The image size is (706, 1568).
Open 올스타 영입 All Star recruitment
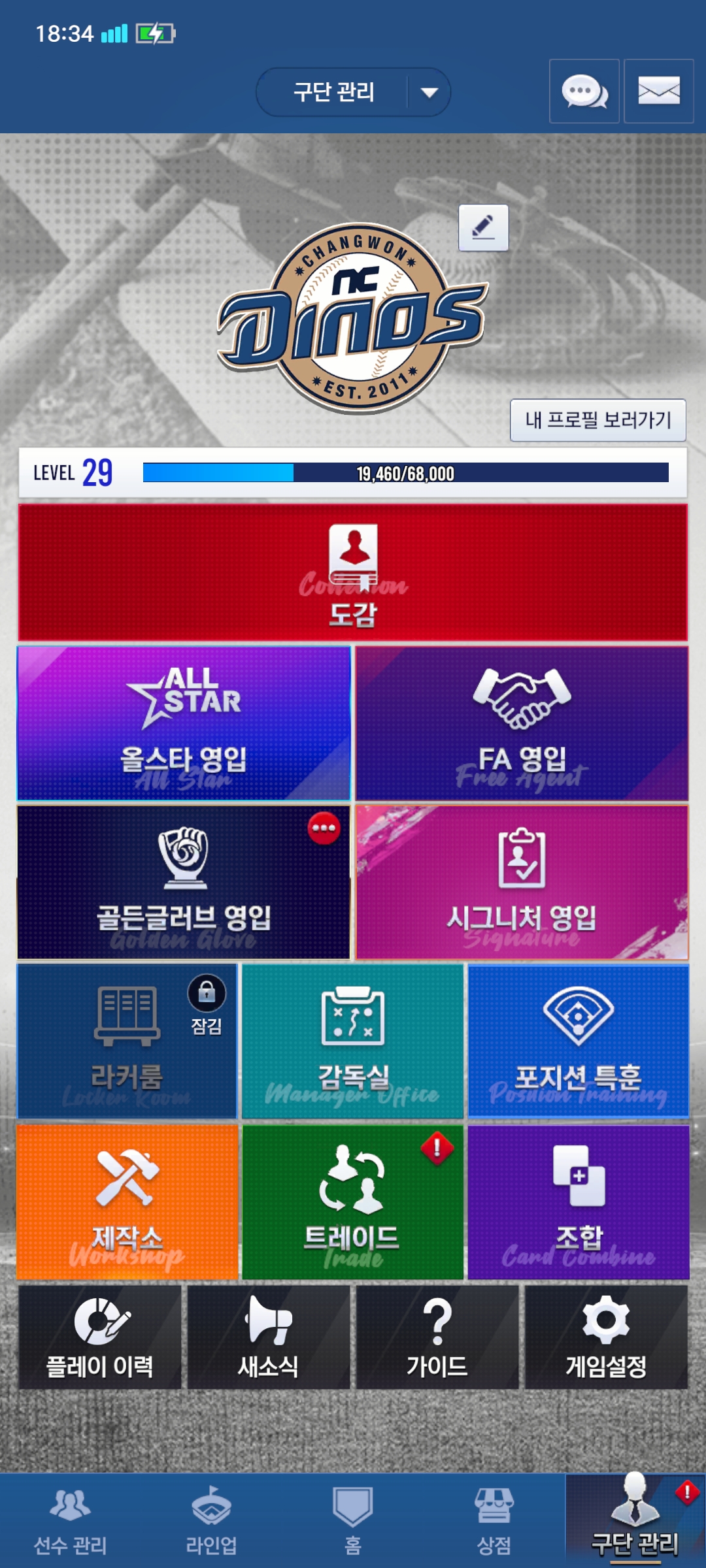184,723
